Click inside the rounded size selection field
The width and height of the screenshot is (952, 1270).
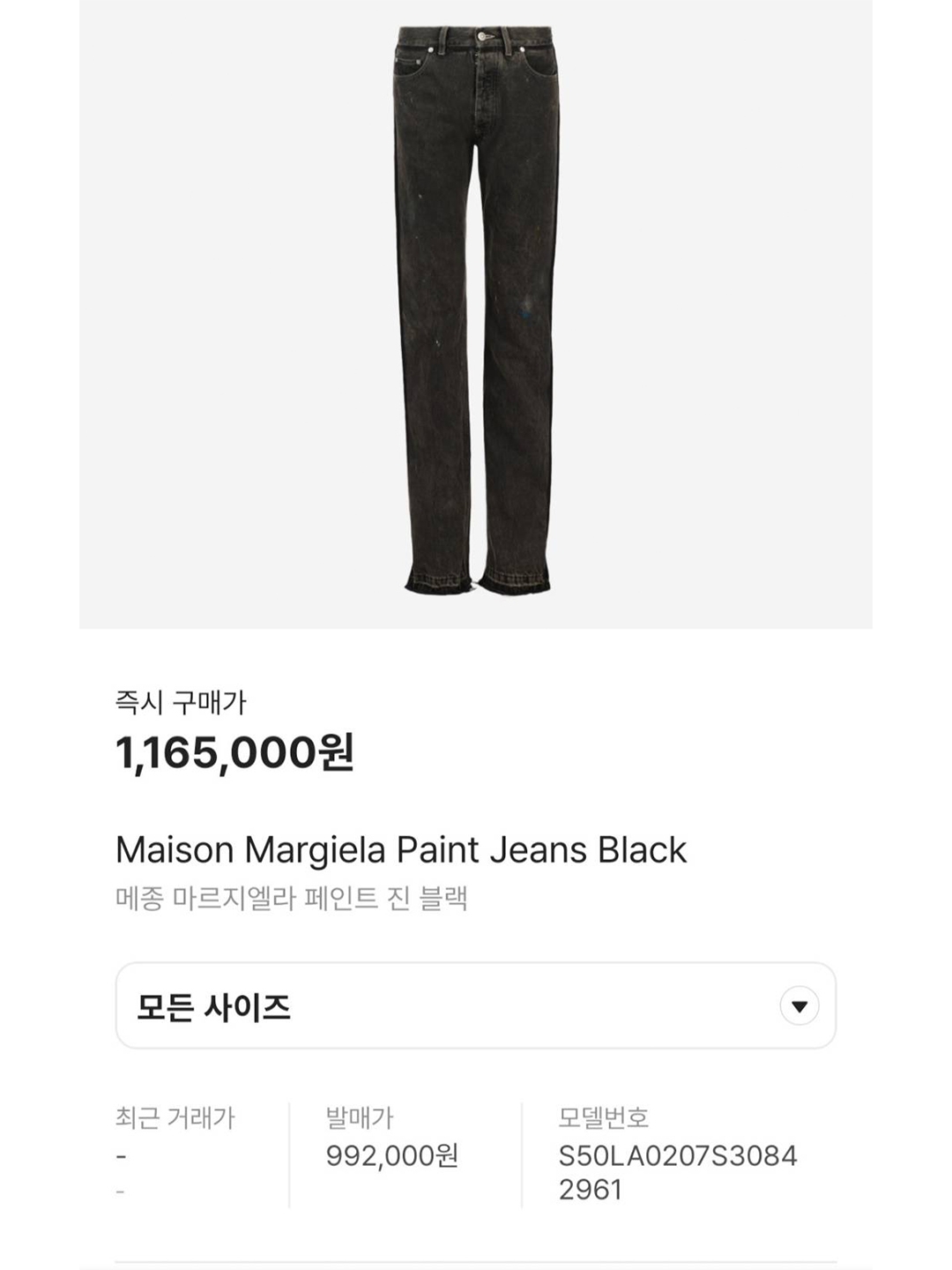point(476,1004)
